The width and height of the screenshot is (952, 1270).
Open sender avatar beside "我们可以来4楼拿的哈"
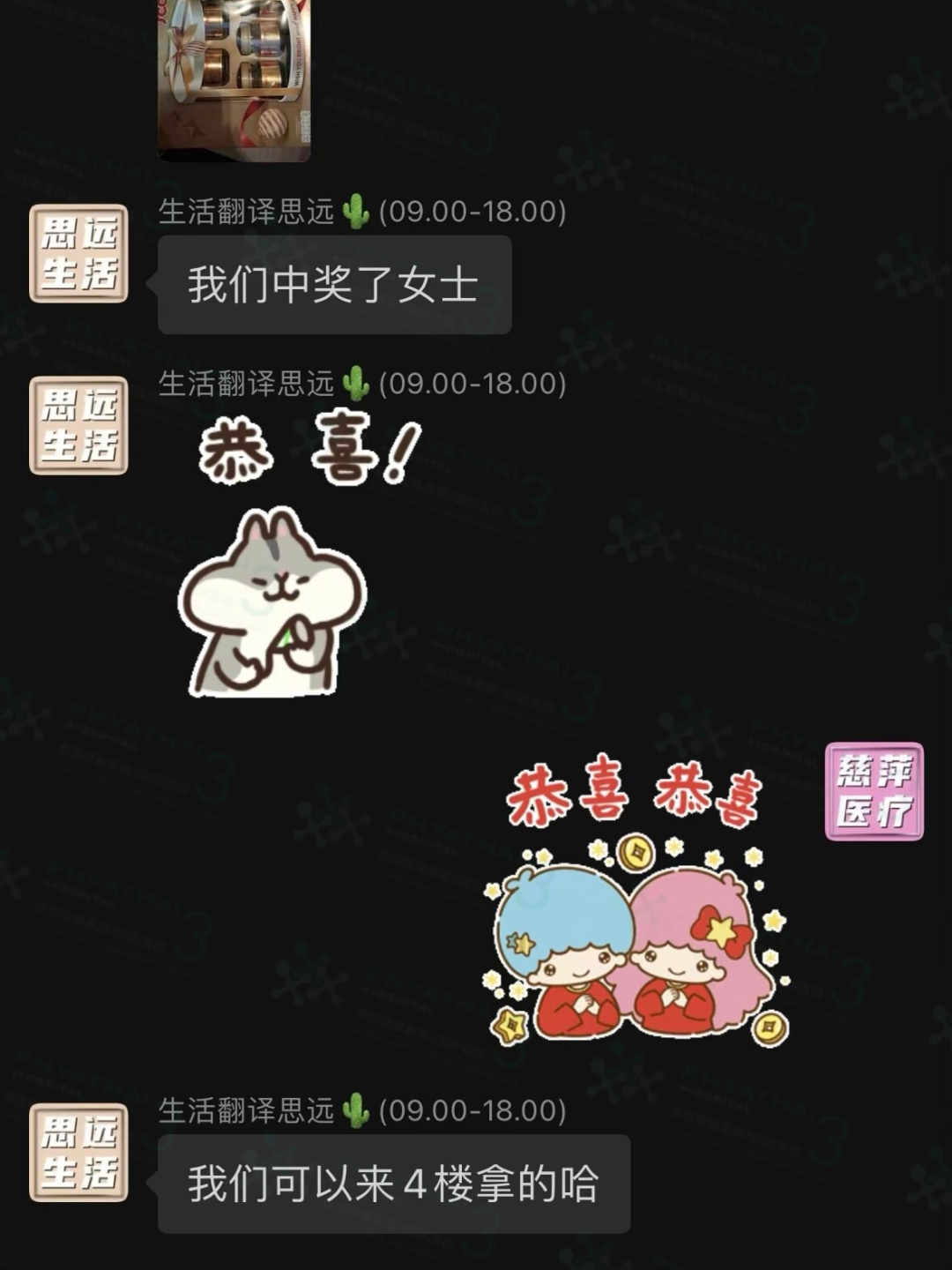click(x=79, y=1153)
